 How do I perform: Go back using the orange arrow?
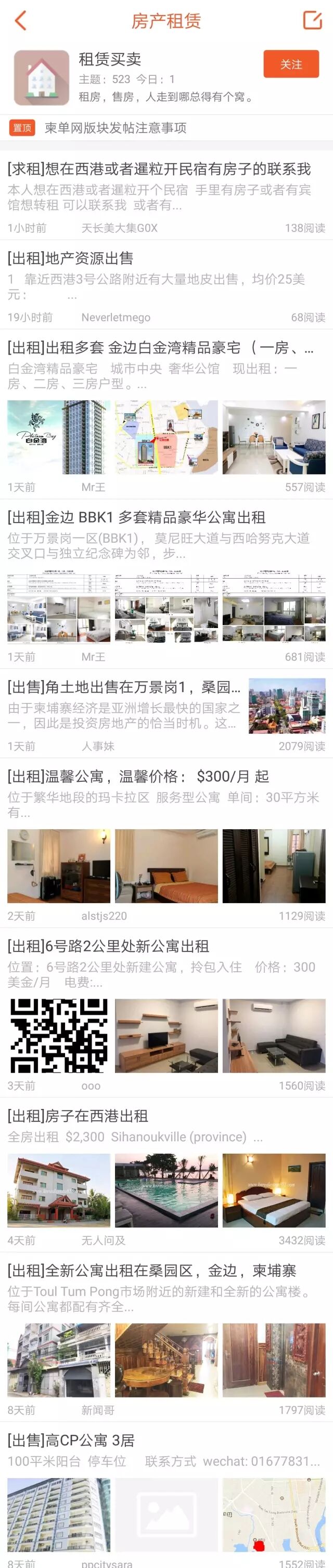click(x=21, y=21)
